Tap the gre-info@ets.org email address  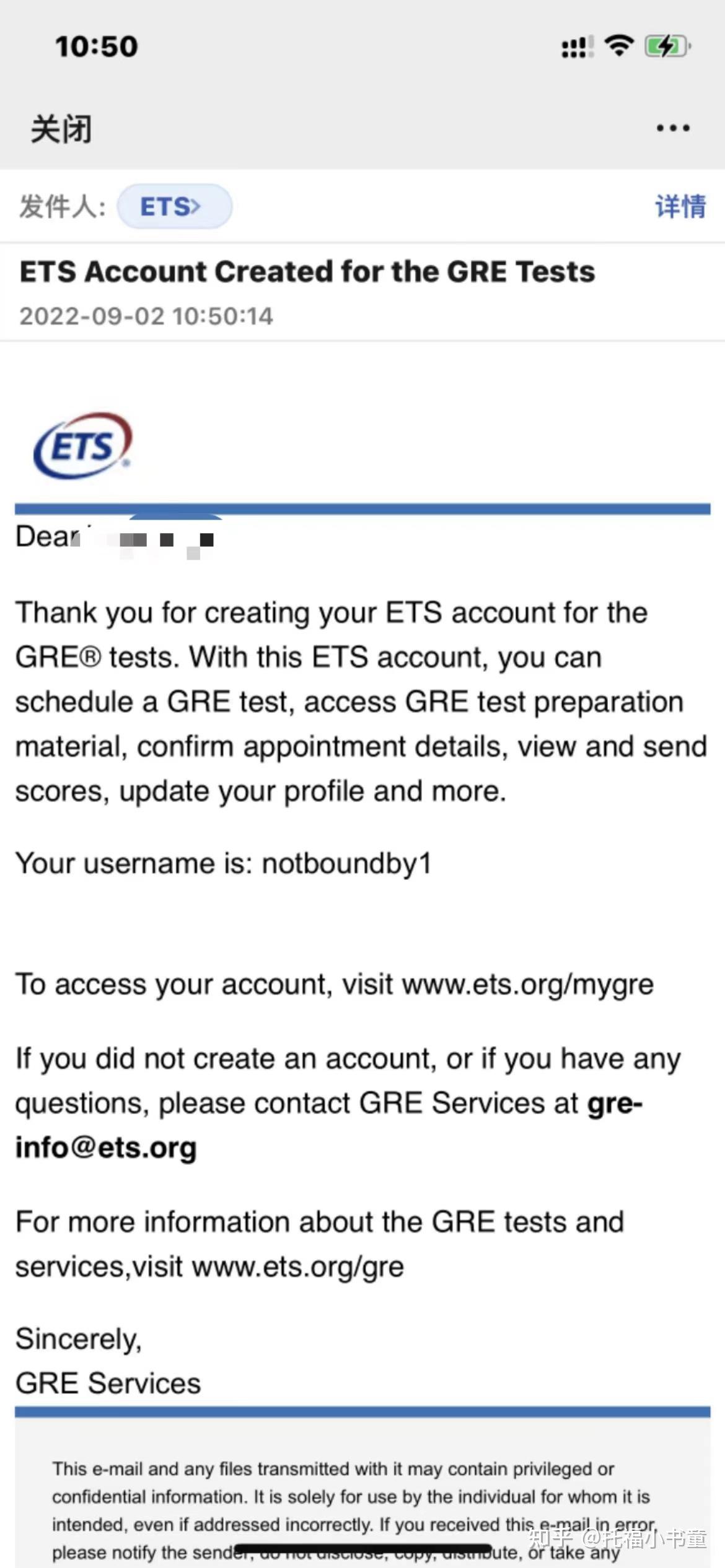tap(106, 1148)
